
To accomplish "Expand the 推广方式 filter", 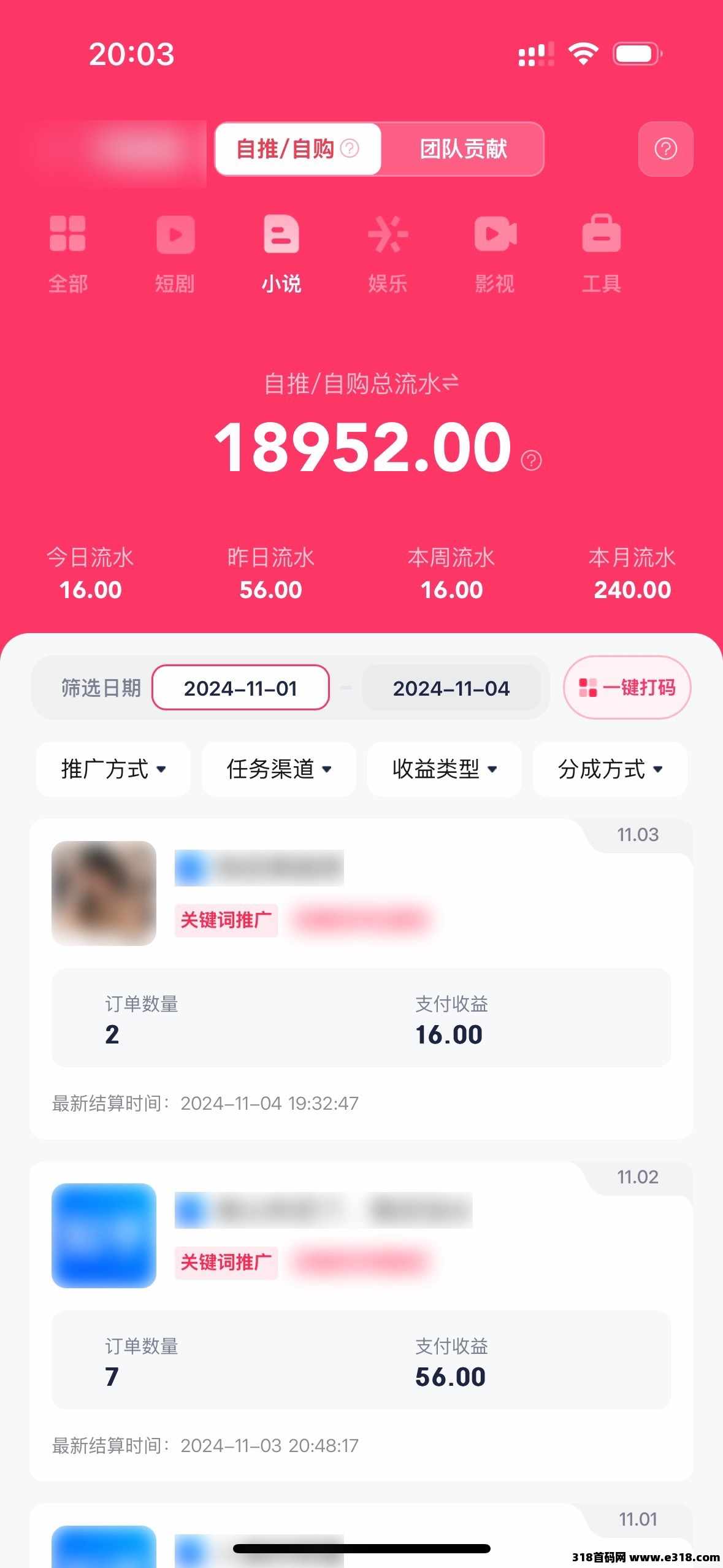I will pyautogui.click(x=113, y=769).
